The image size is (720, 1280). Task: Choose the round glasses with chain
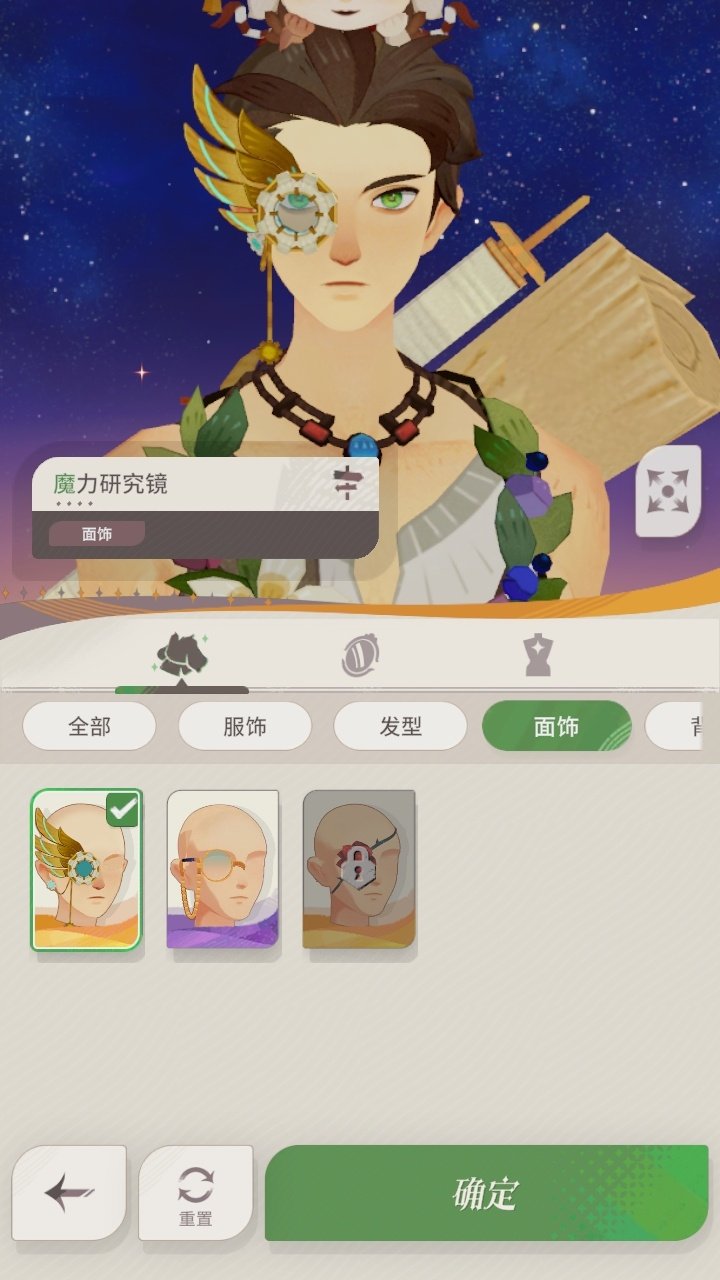(x=222, y=869)
